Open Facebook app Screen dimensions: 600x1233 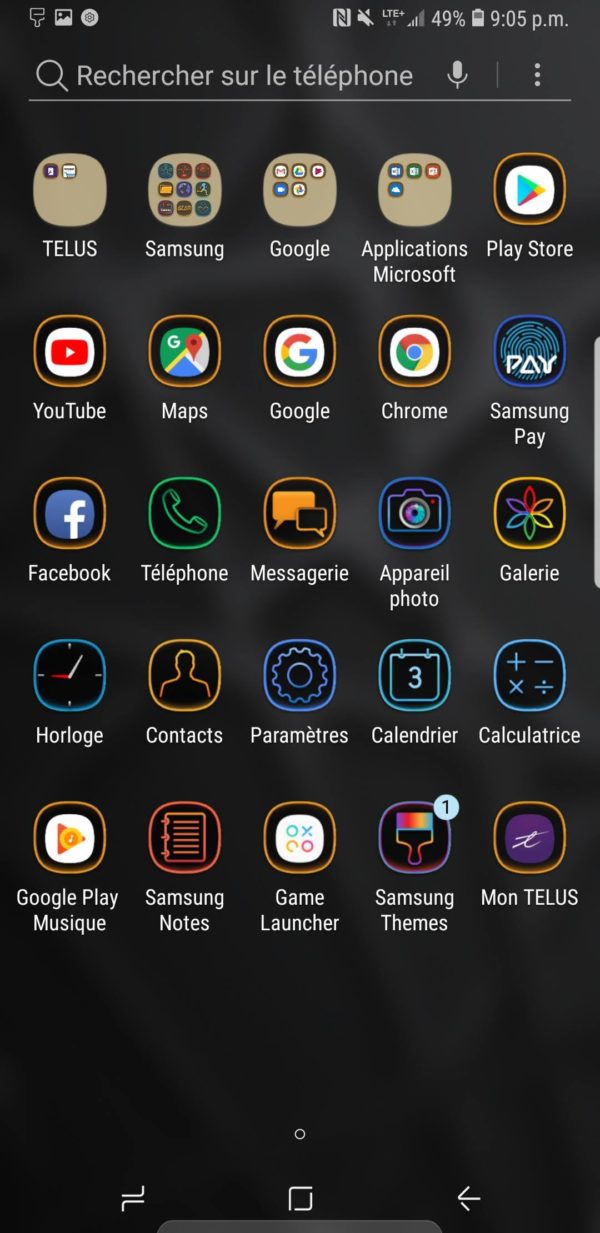click(69, 514)
